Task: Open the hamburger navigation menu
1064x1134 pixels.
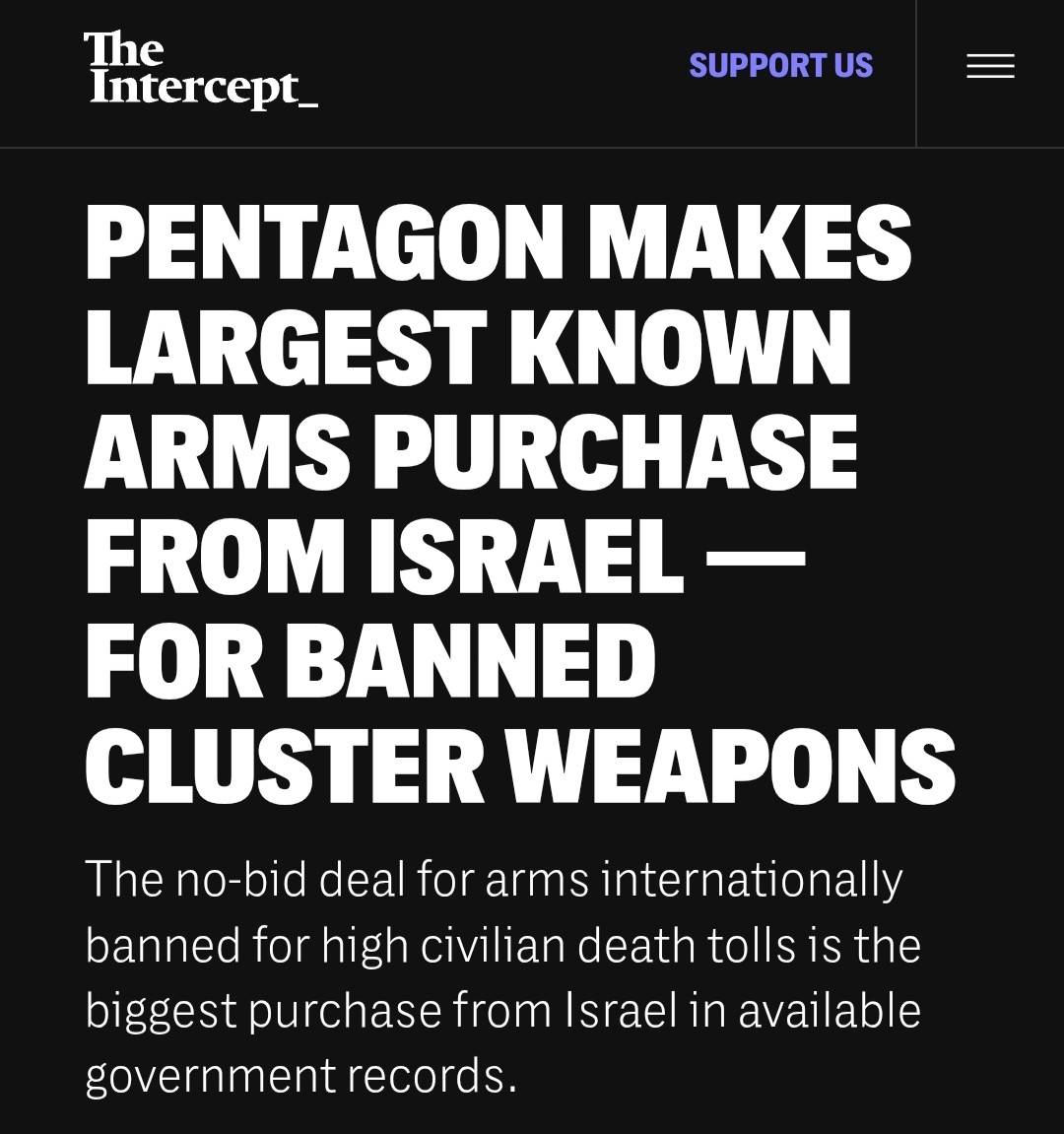Action: [x=990, y=67]
